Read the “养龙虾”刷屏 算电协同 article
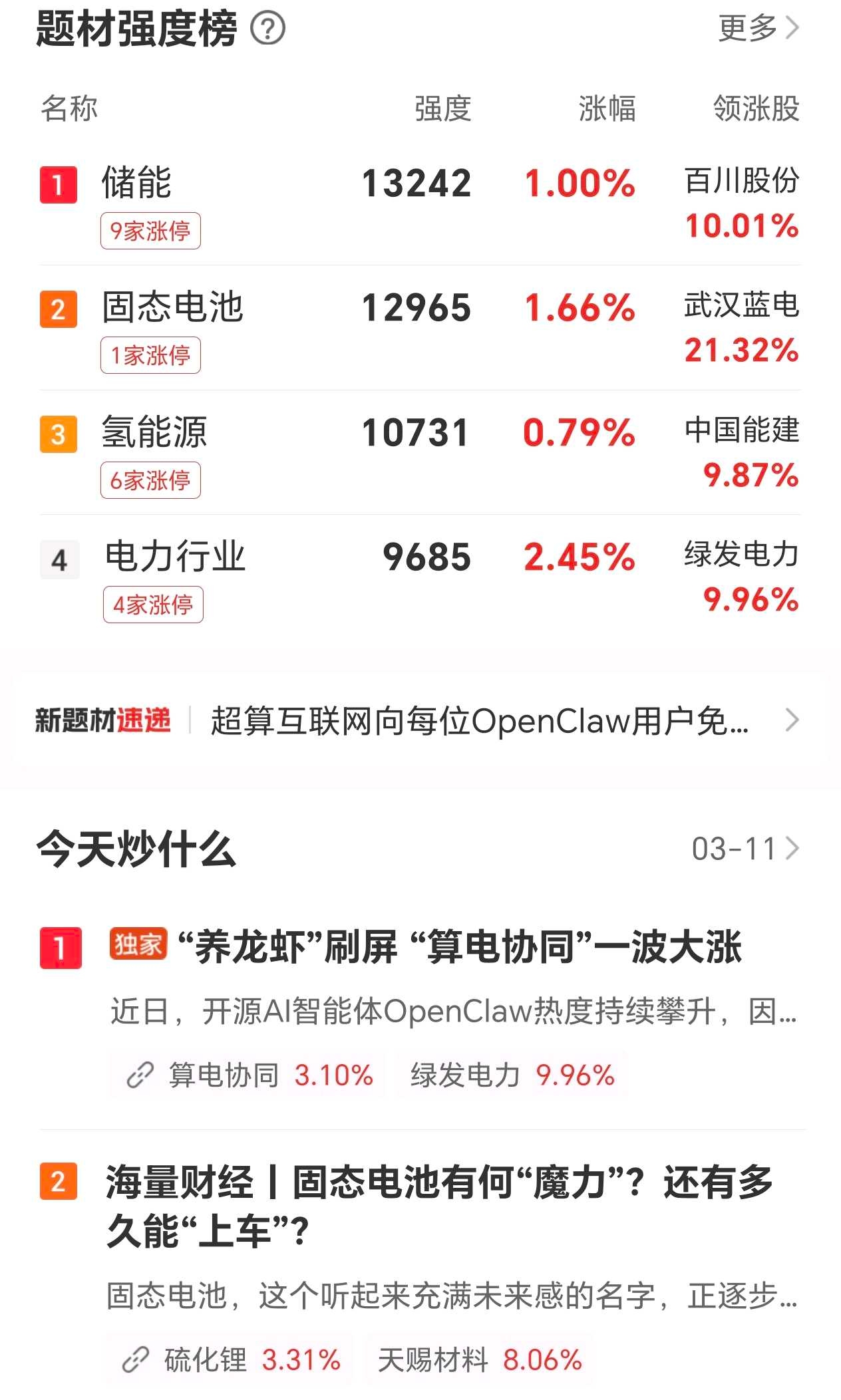Image resolution: width=841 pixels, height=1400 pixels. click(459, 947)
